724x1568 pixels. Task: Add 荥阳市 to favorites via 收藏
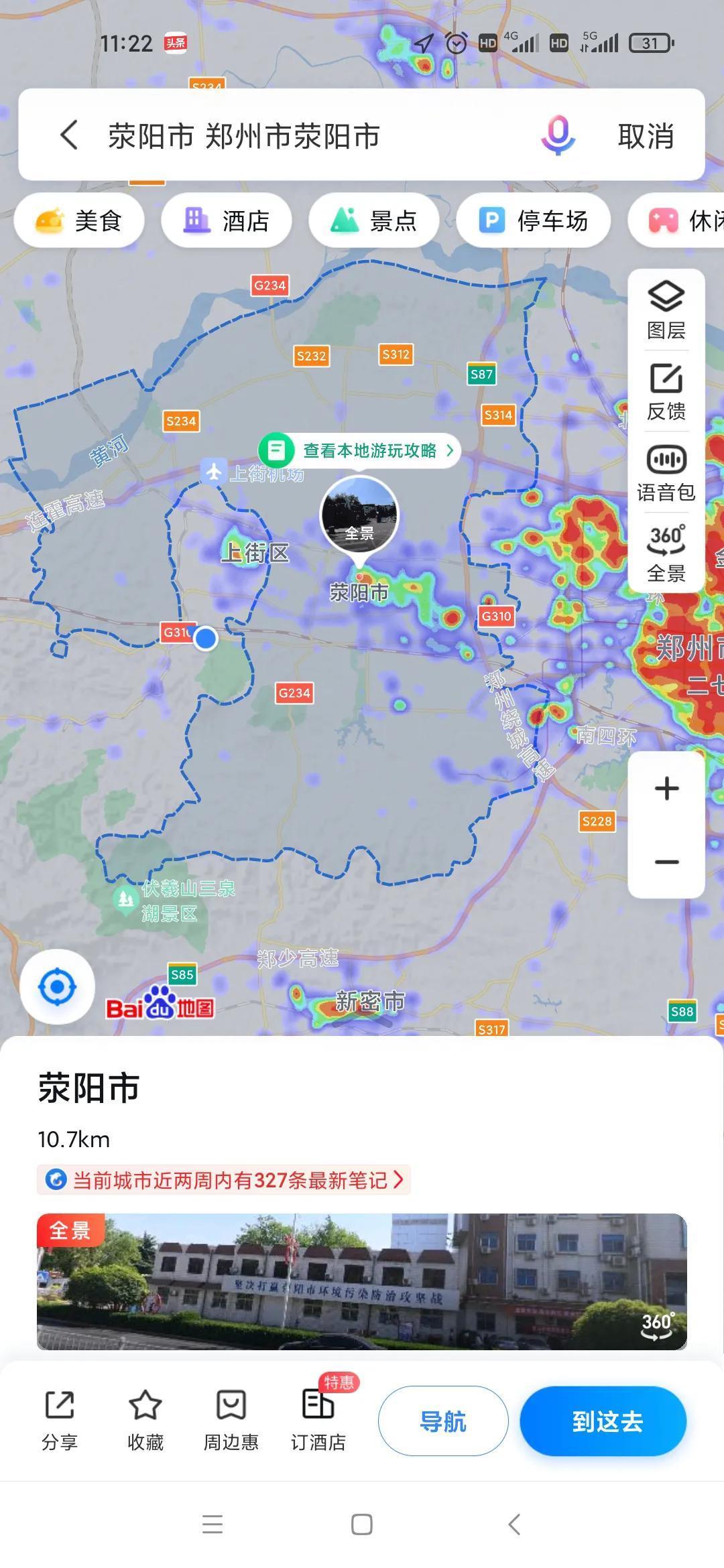[145, 1420]
